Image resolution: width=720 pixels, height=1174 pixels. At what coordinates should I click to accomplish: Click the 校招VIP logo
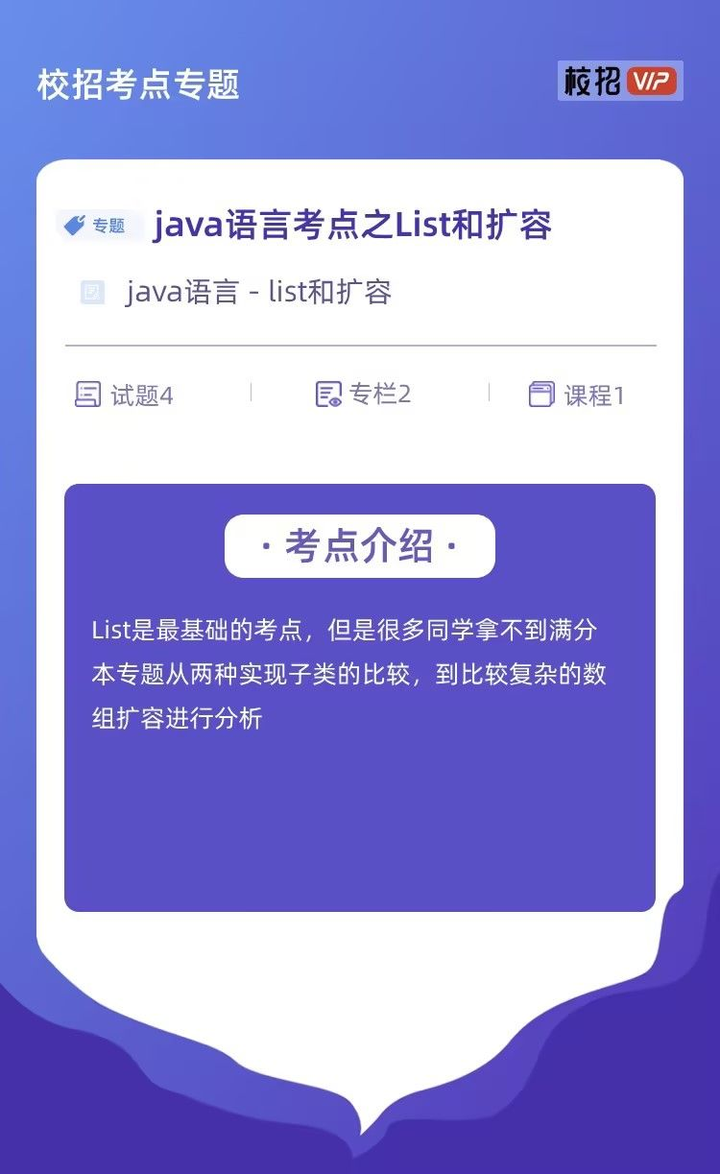click(x=619, y=82)
